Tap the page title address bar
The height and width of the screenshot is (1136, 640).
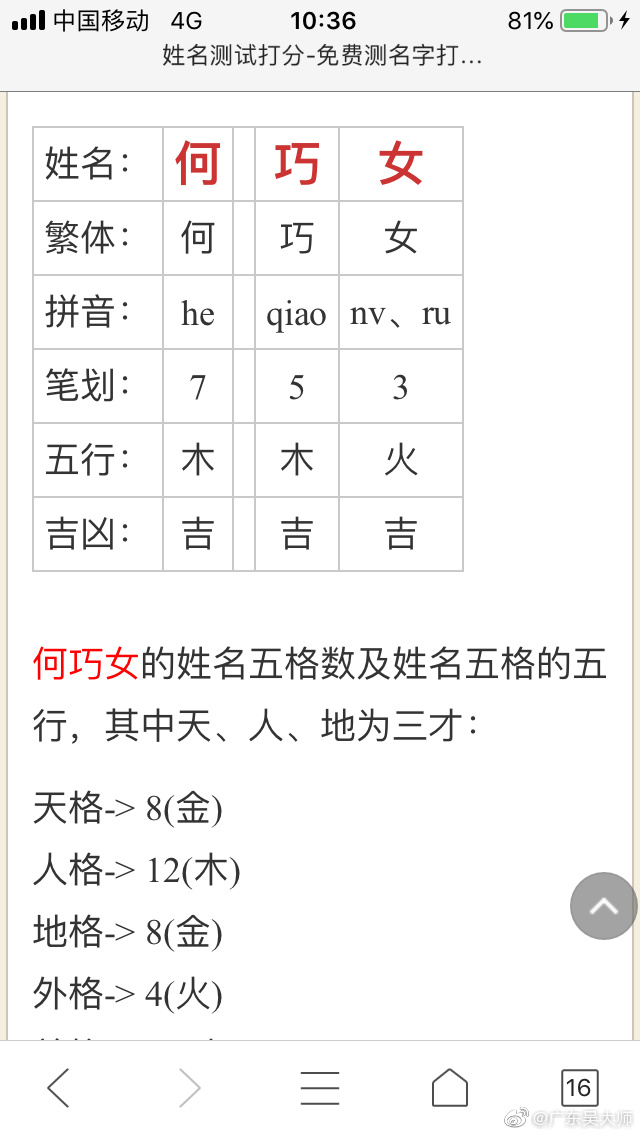tap(322, 56)
